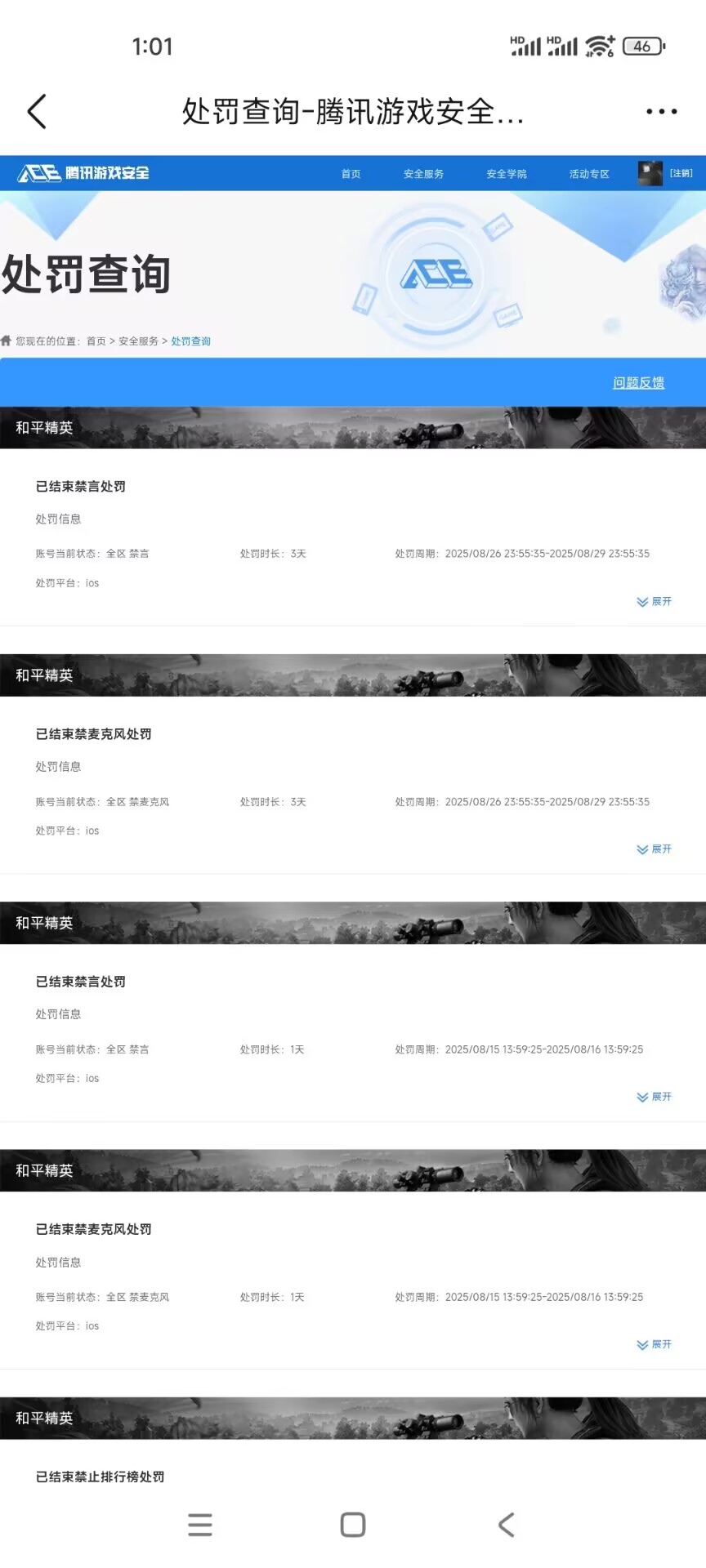706x1568 pixels.
Task: Click the 注销 logout link
Action: [683, 173]
